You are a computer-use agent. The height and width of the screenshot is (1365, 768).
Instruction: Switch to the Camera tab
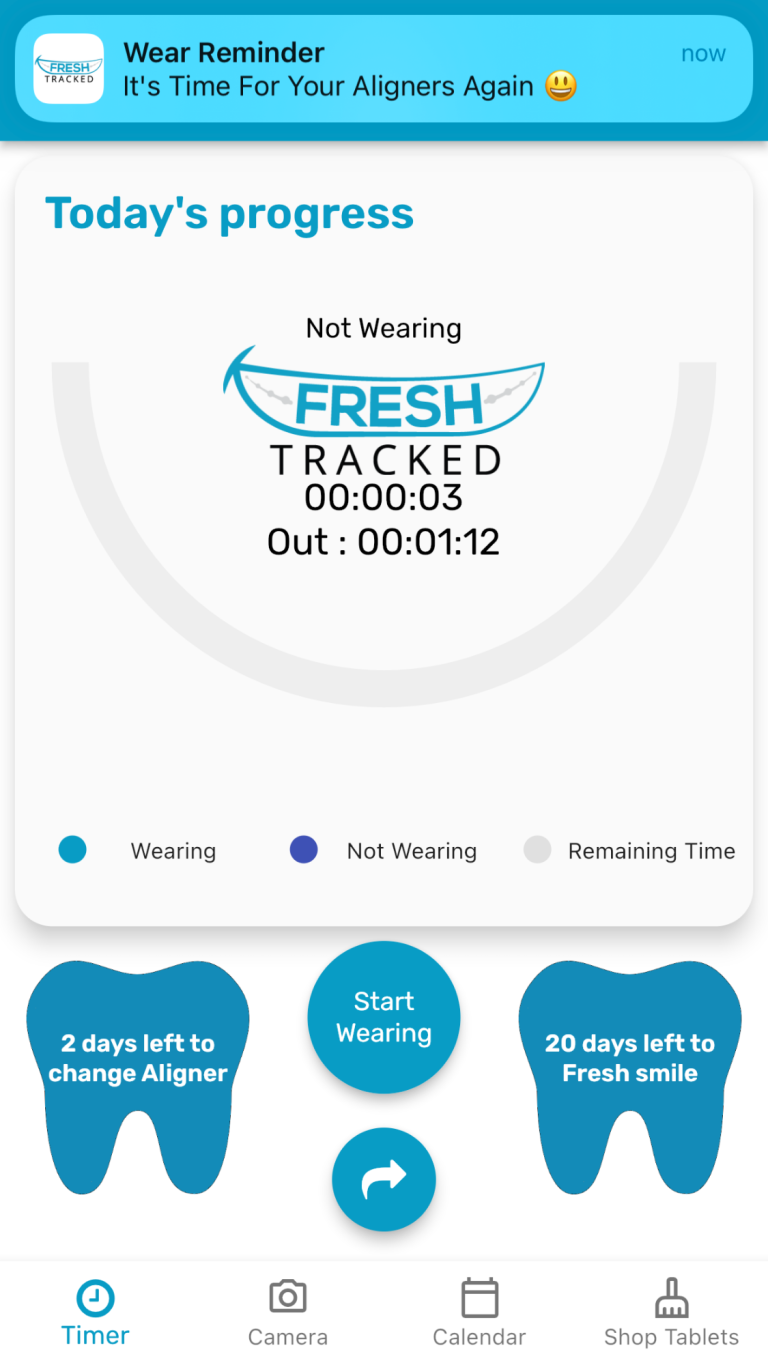288,1313
